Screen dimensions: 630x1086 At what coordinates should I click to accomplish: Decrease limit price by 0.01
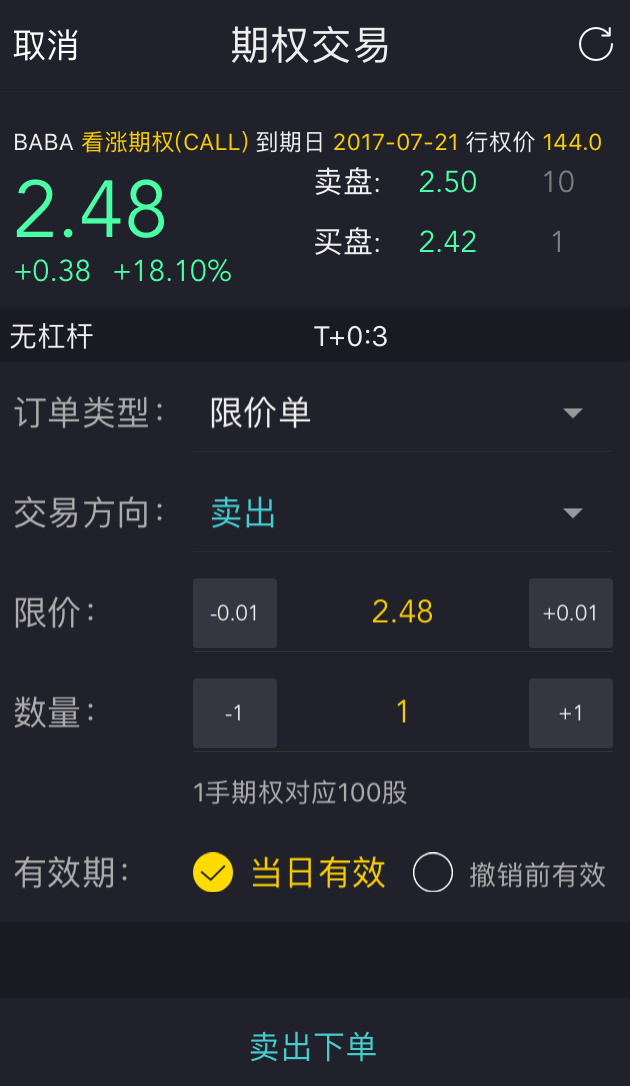(x=235, y=613)
